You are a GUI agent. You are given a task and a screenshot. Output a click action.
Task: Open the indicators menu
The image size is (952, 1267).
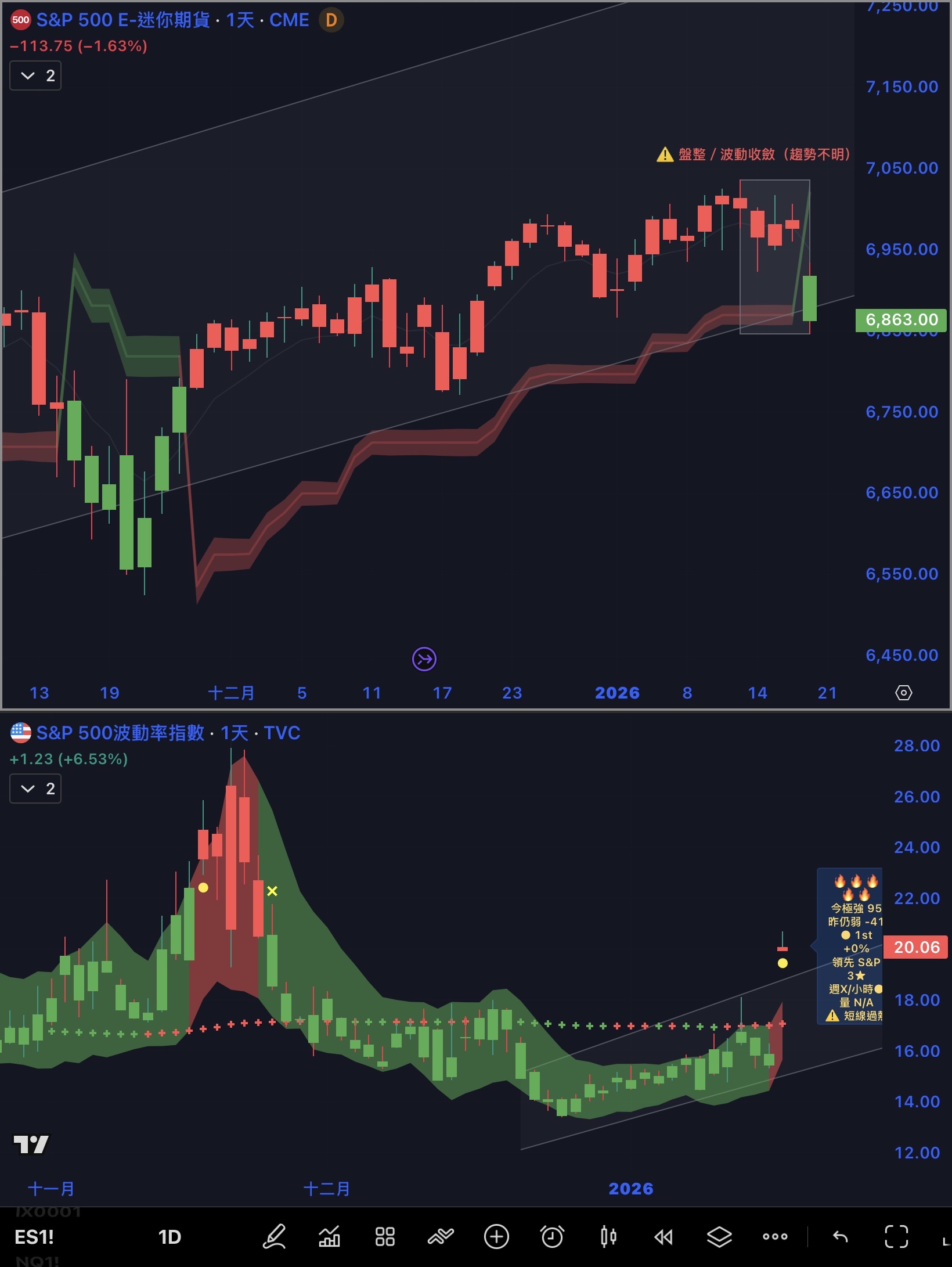[441, 1237]
